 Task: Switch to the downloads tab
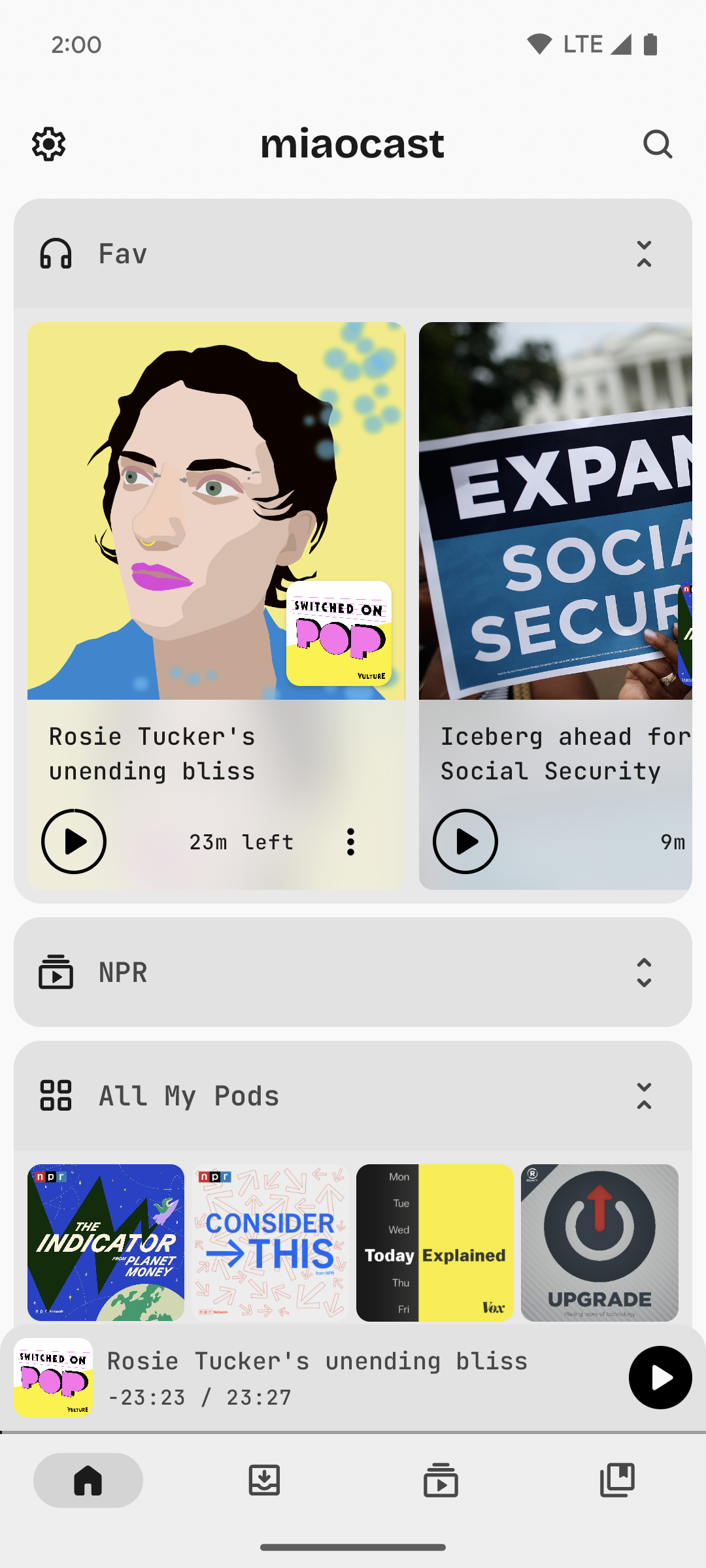tap(265, 1480)
